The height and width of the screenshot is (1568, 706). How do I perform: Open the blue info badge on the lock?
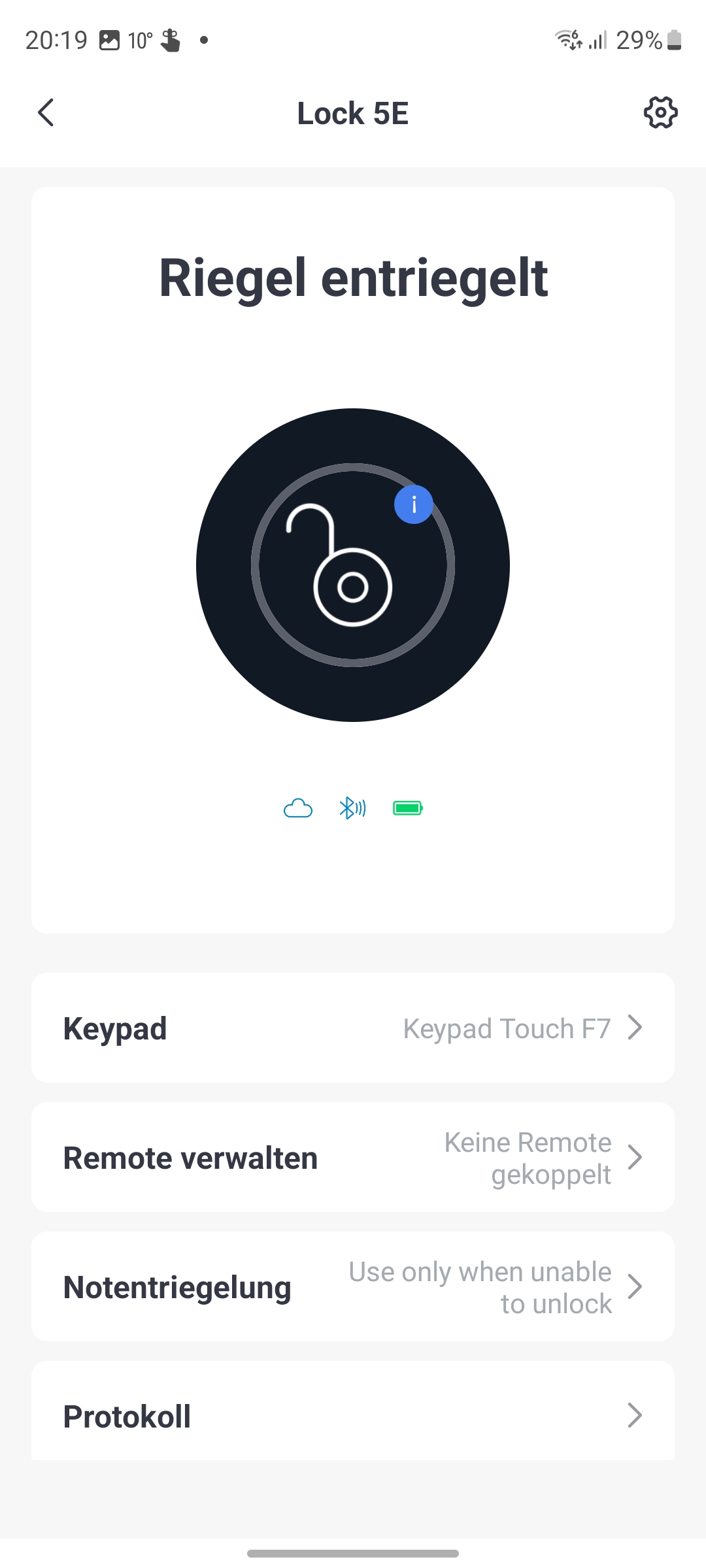tap(414, 504)
